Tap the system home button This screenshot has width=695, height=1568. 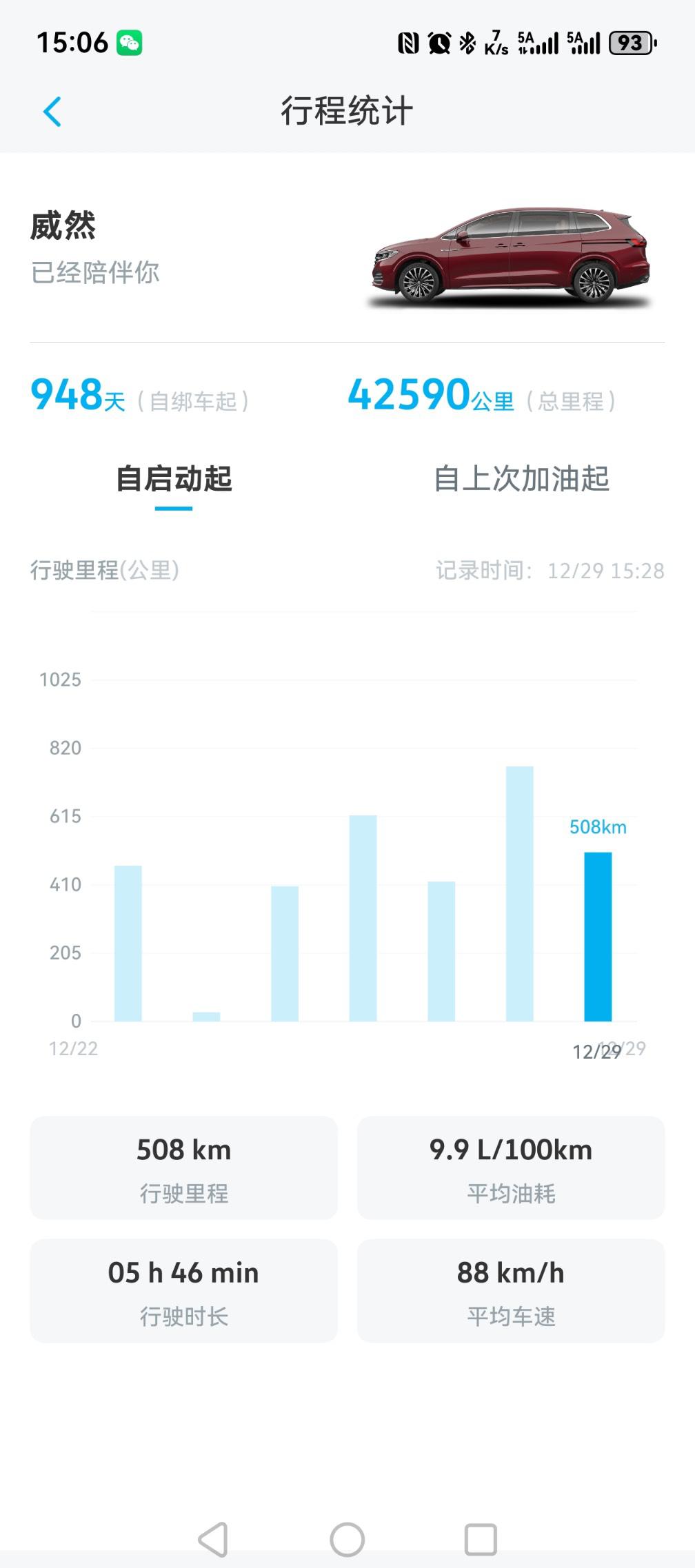[347, 1539]
